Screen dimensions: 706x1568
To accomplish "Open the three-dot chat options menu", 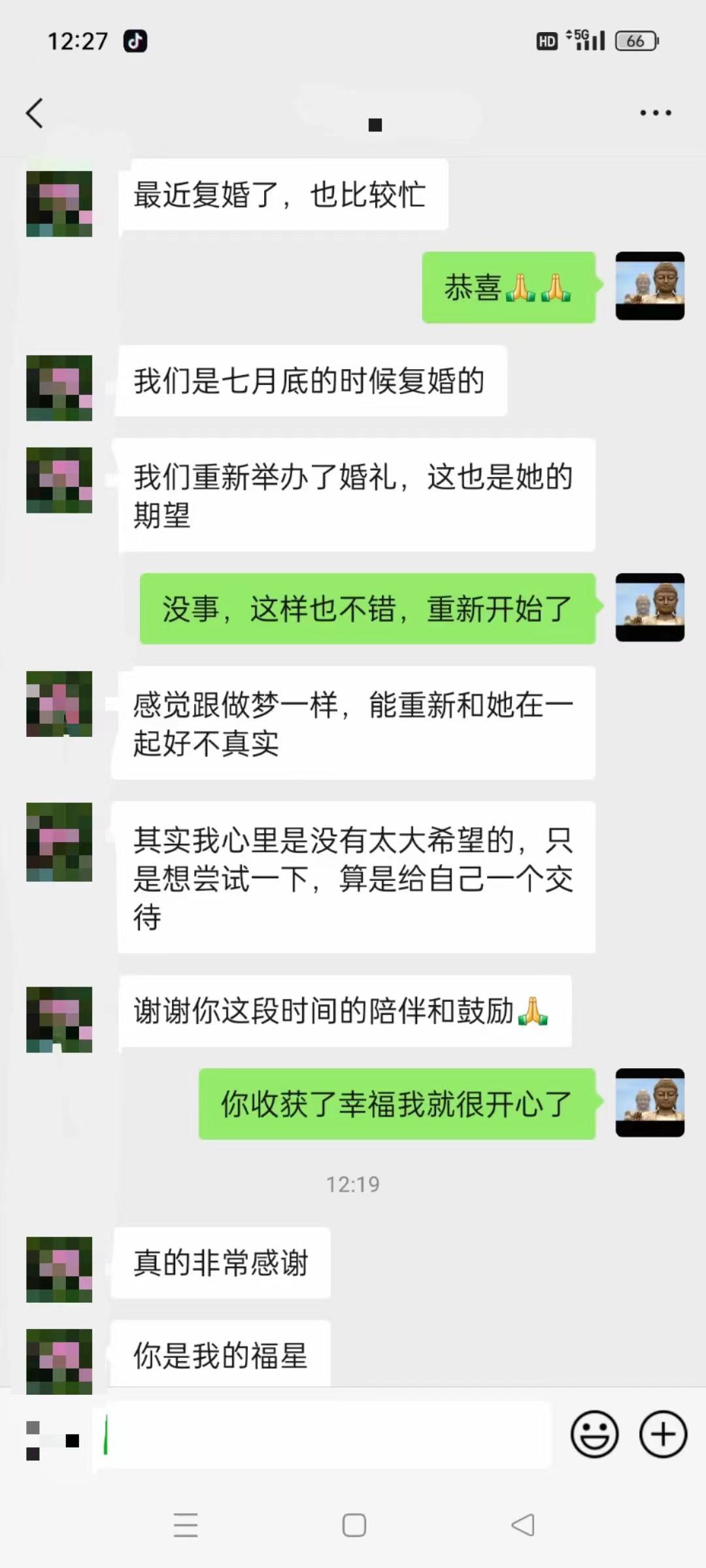I will pos(655,113).
